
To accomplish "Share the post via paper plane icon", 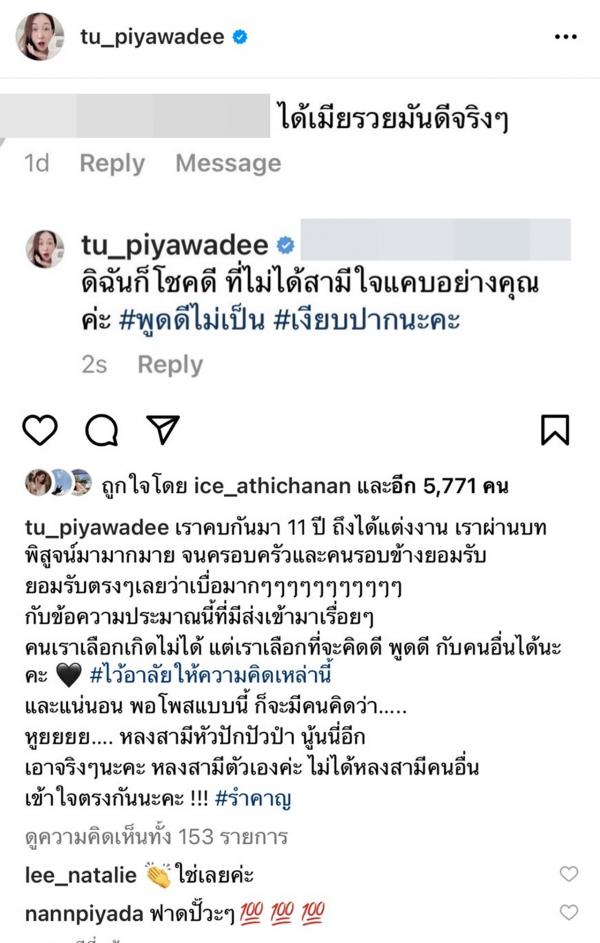I will pos(162,430).
